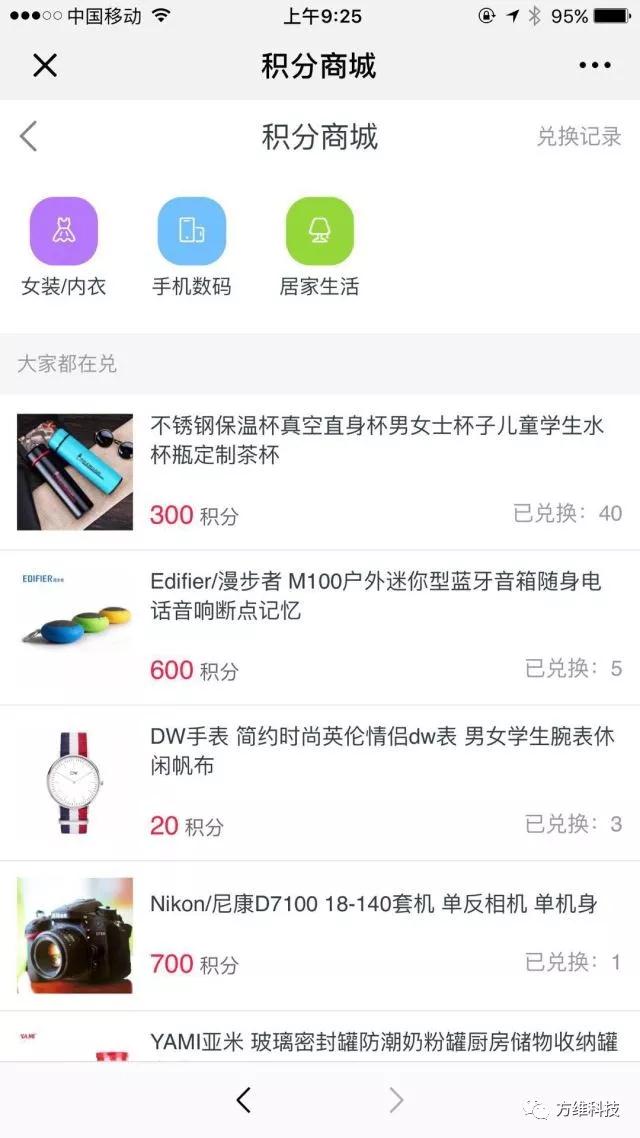Open the three-dot overflow menu

coord(594,66)
